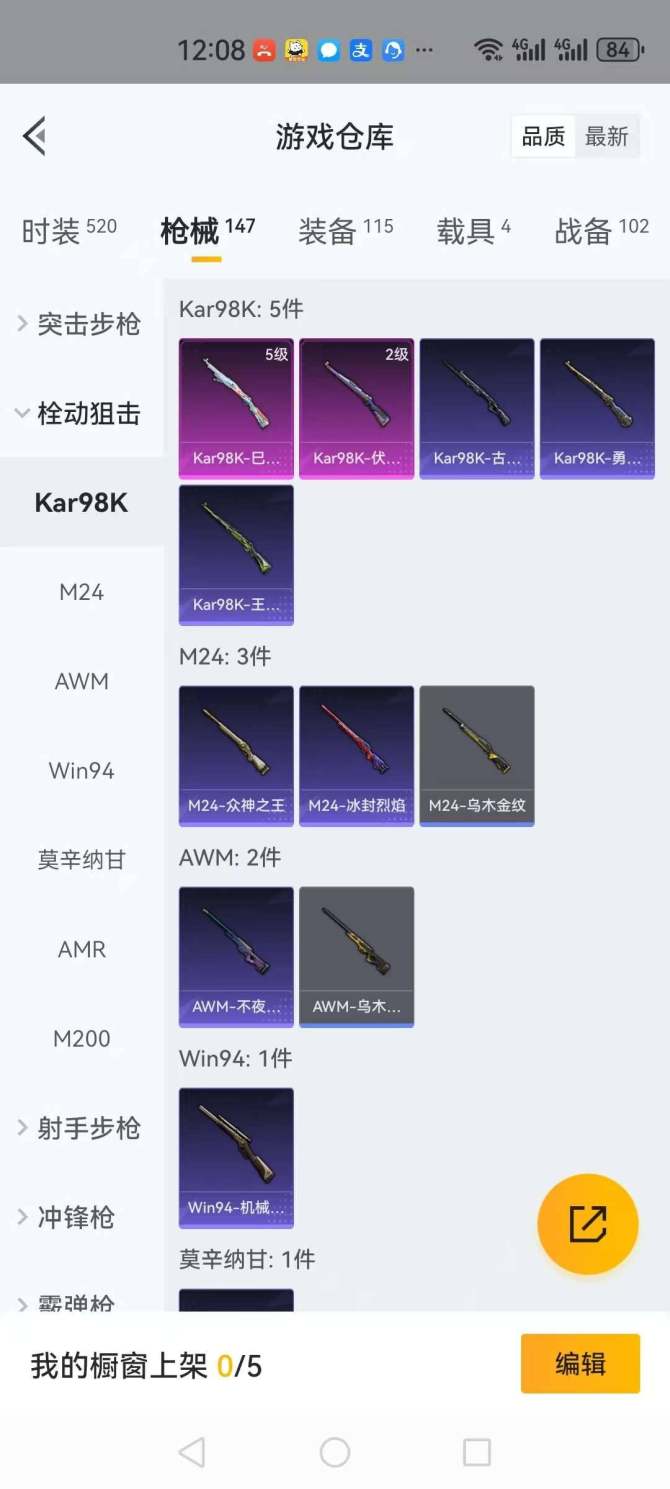Select 莫辛纳甘 in the sidebar
670x1489 pixels.
point(81,860)
